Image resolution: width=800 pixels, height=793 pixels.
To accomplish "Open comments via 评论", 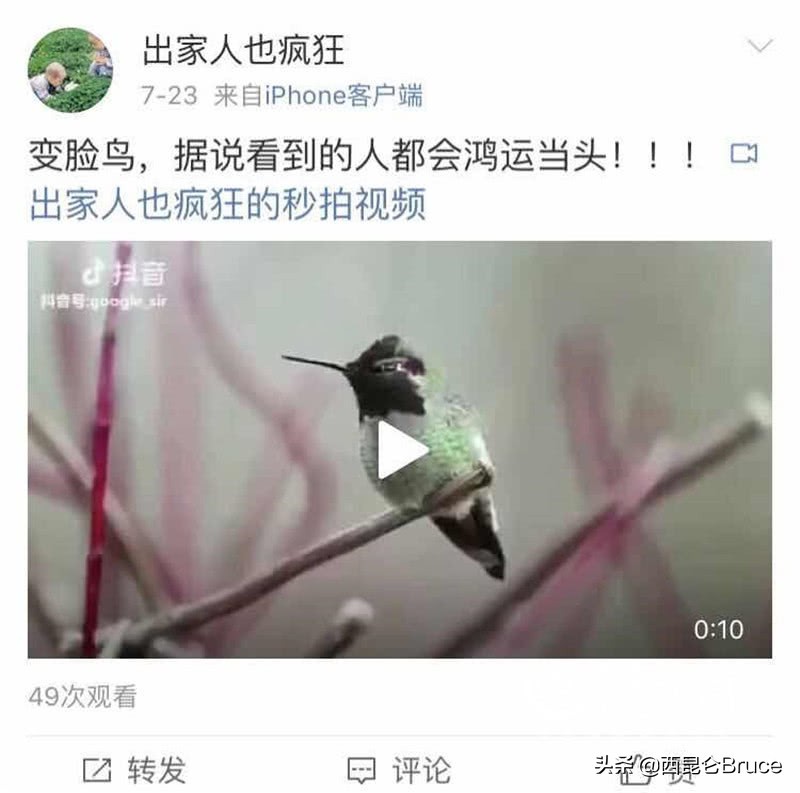I will click(x=399, y=769).
